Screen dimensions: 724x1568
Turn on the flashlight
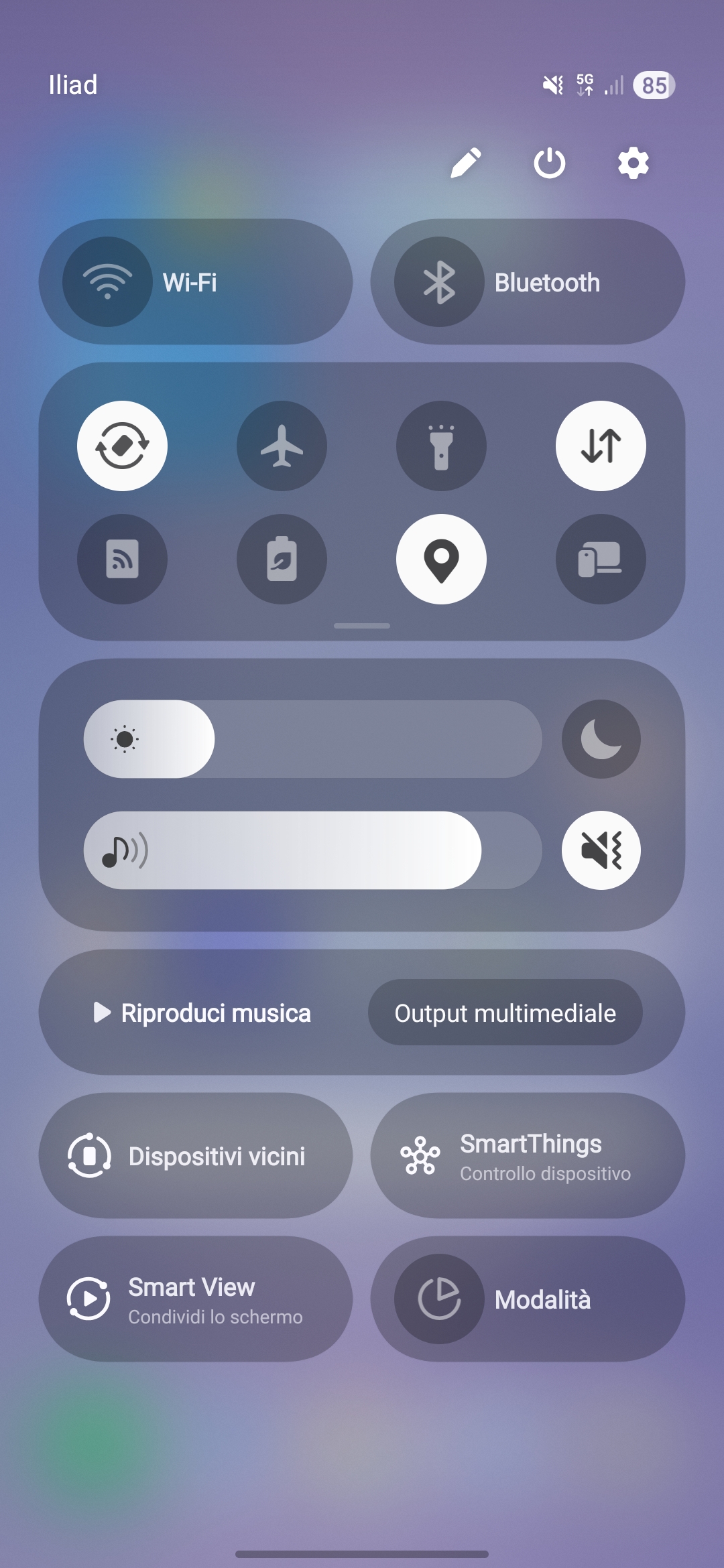point(441,446)
